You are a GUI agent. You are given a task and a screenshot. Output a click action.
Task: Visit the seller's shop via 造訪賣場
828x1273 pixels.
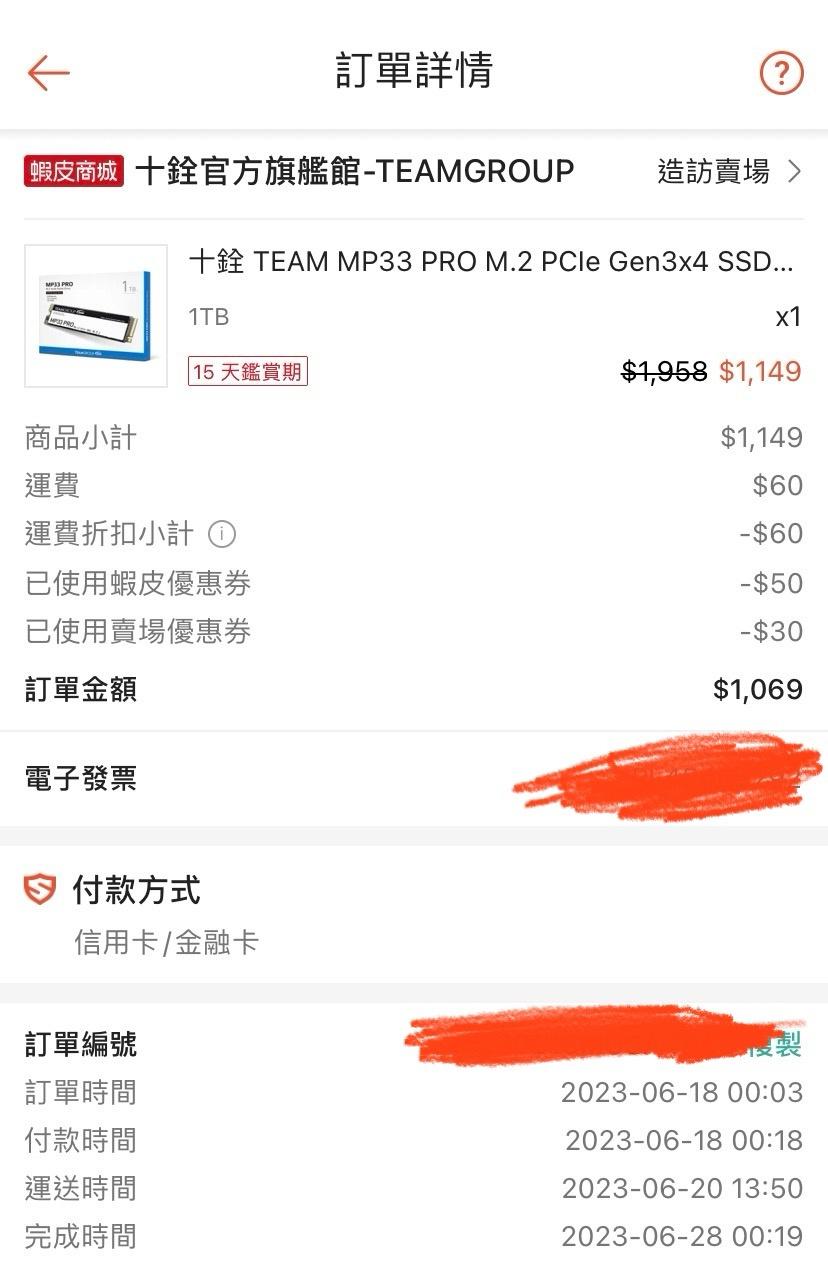(729, 172)
